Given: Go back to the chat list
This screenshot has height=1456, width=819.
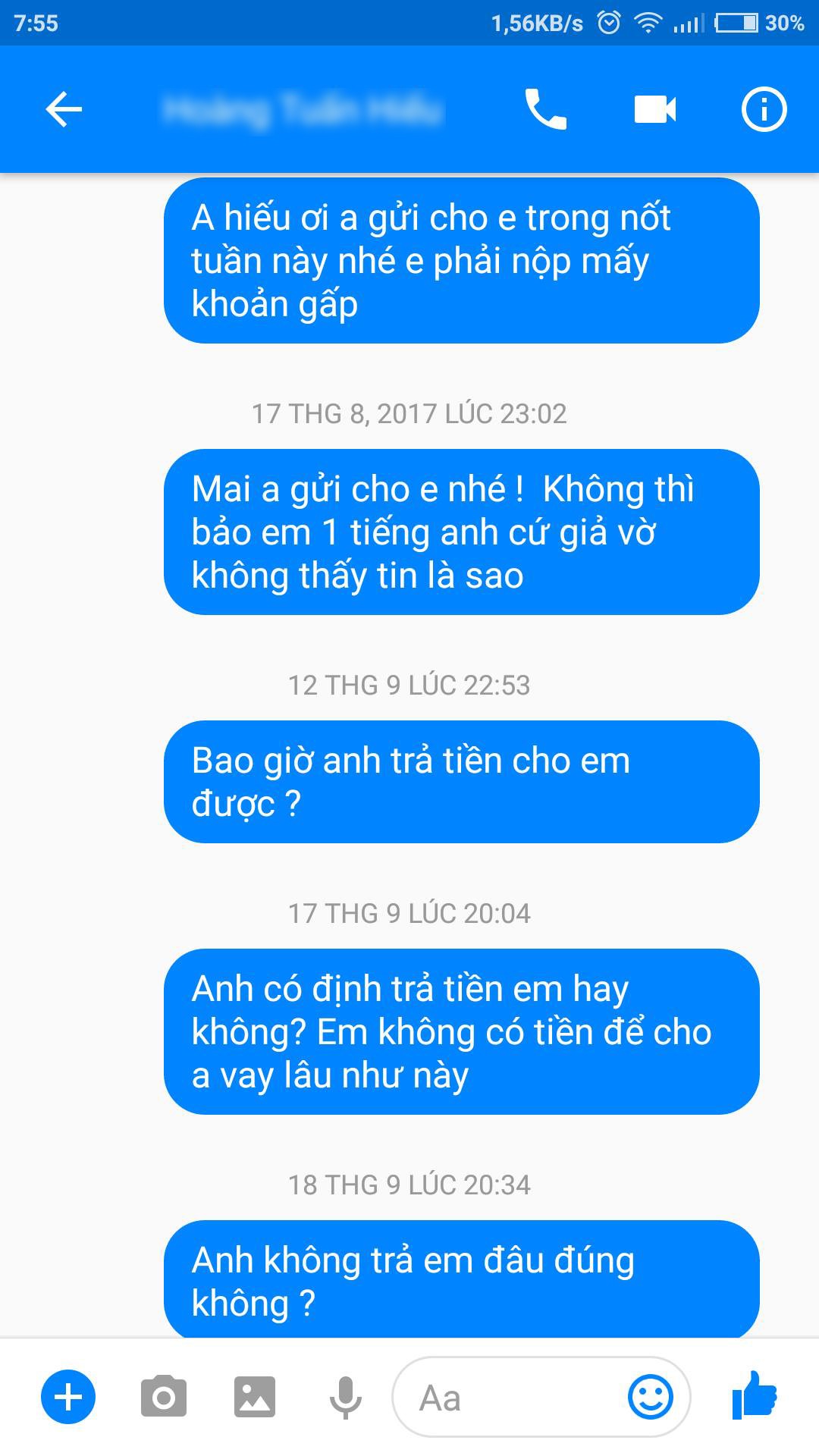Looking at the screenshot, I should [64, 110].
